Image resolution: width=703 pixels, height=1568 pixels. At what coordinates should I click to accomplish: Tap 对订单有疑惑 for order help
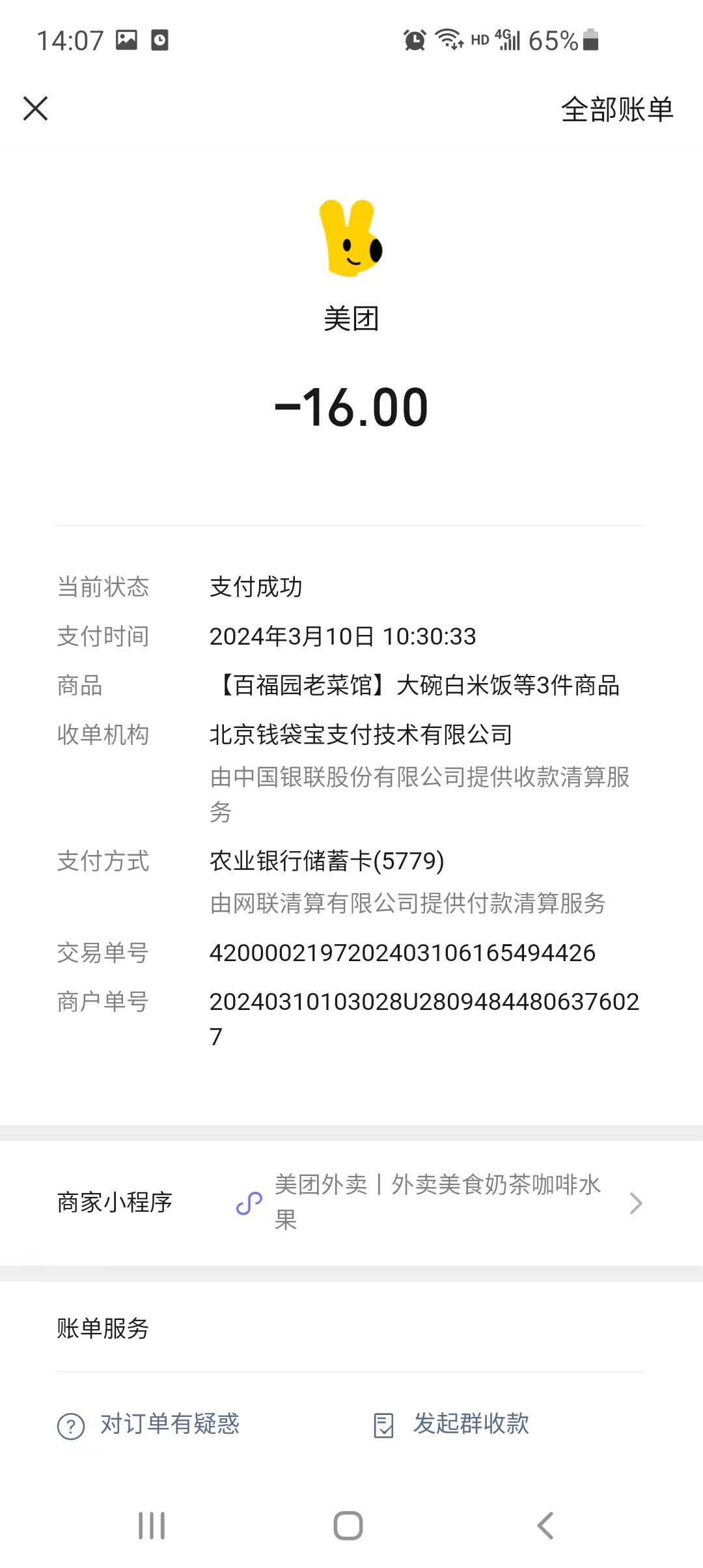pos(150,1424)
